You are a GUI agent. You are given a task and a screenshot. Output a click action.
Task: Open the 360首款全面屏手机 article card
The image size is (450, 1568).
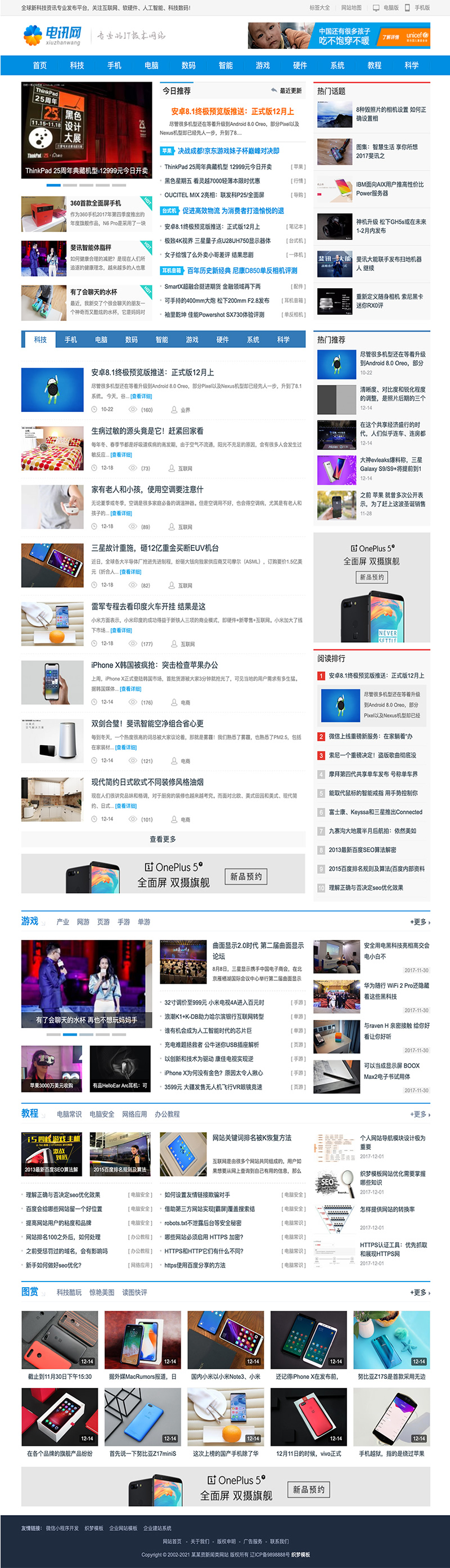point(95,203)
